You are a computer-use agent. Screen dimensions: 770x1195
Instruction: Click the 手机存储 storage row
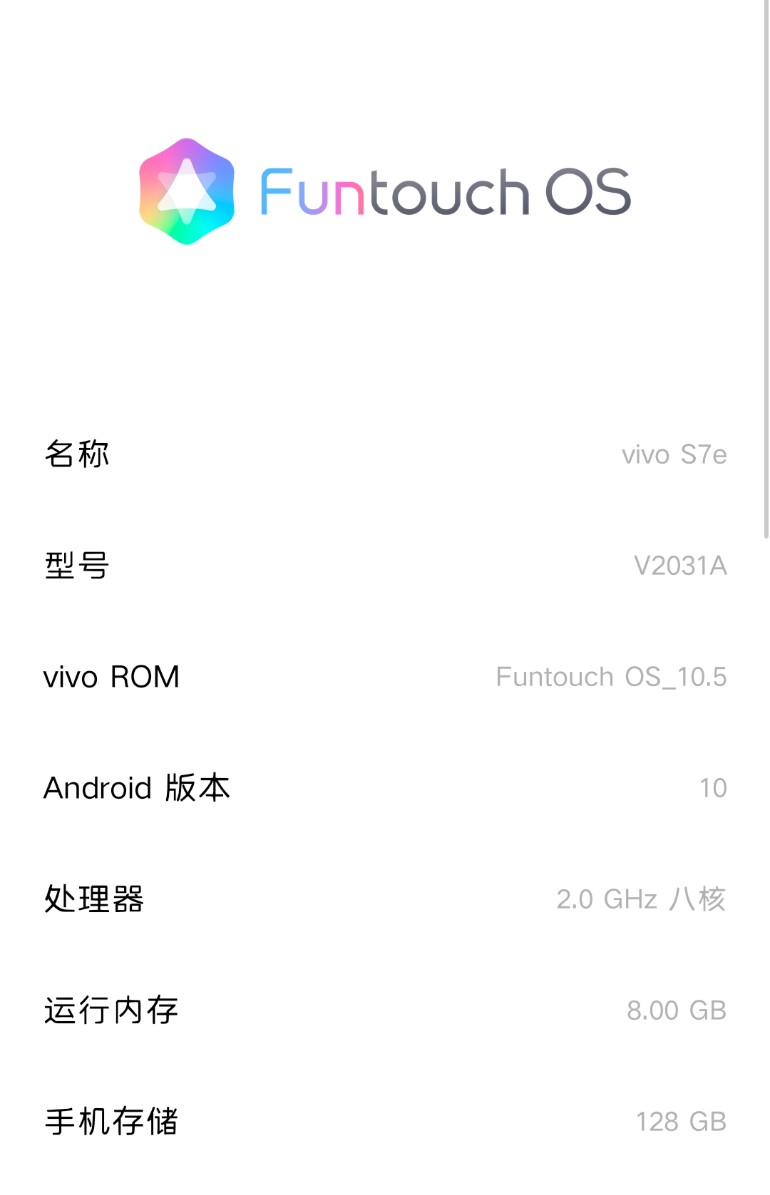385,1121
